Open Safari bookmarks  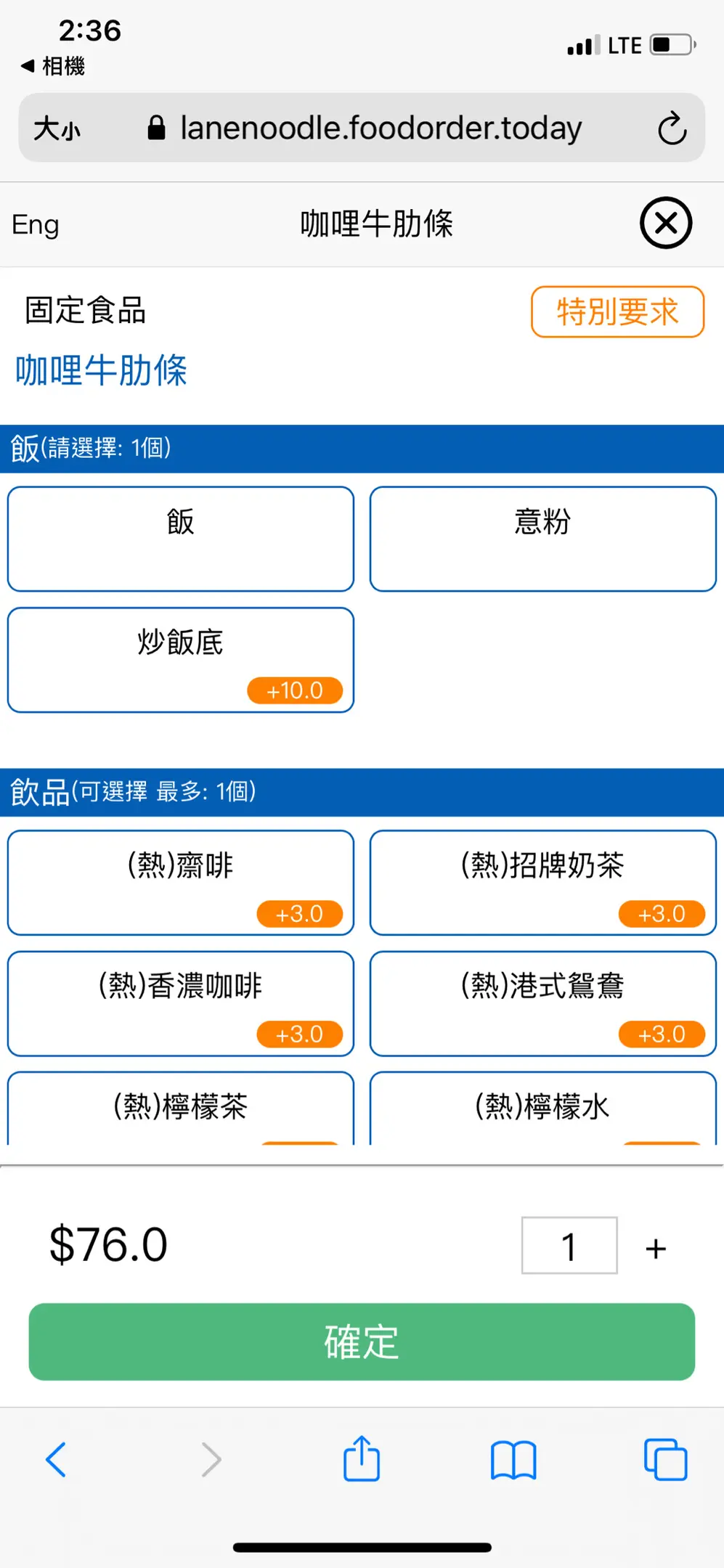(x=513, y=1459)
